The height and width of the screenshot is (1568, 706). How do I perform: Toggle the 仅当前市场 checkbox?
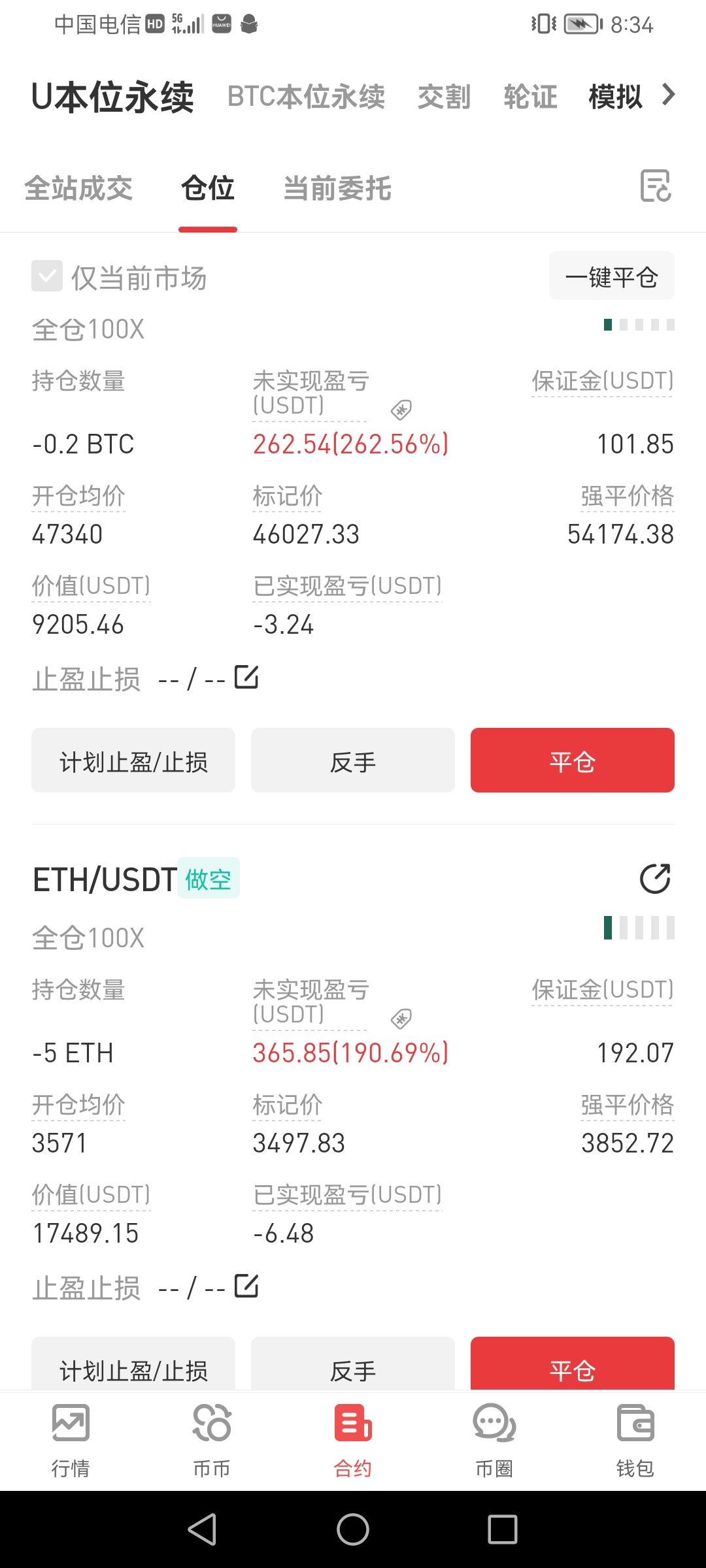47,276
